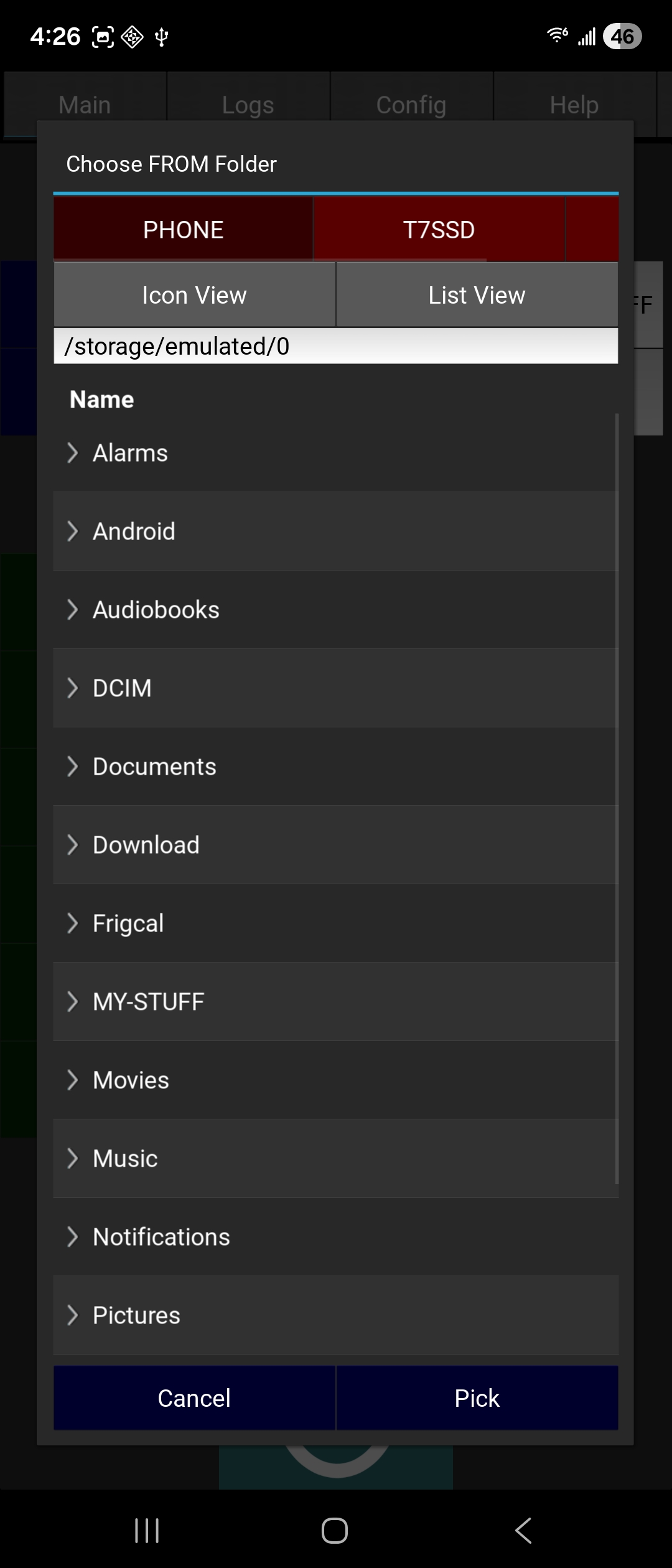Select the PHONE storage button
Screen dimensions: 672x1568
tap(183, 230)
